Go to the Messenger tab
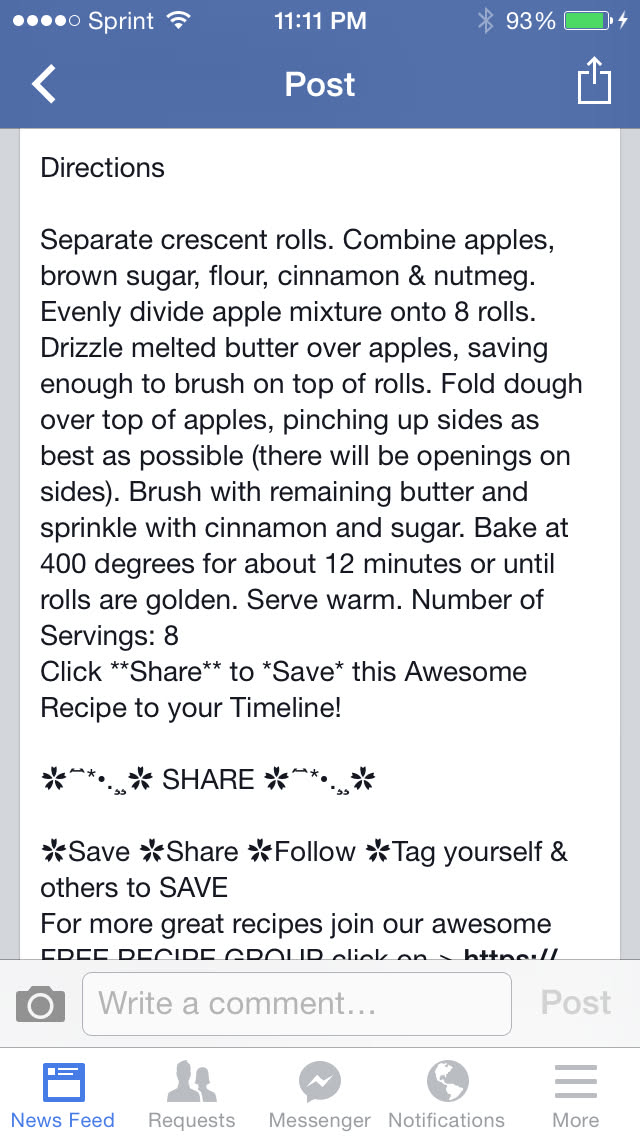The image size is (640, 1136). coord(320,1094)
